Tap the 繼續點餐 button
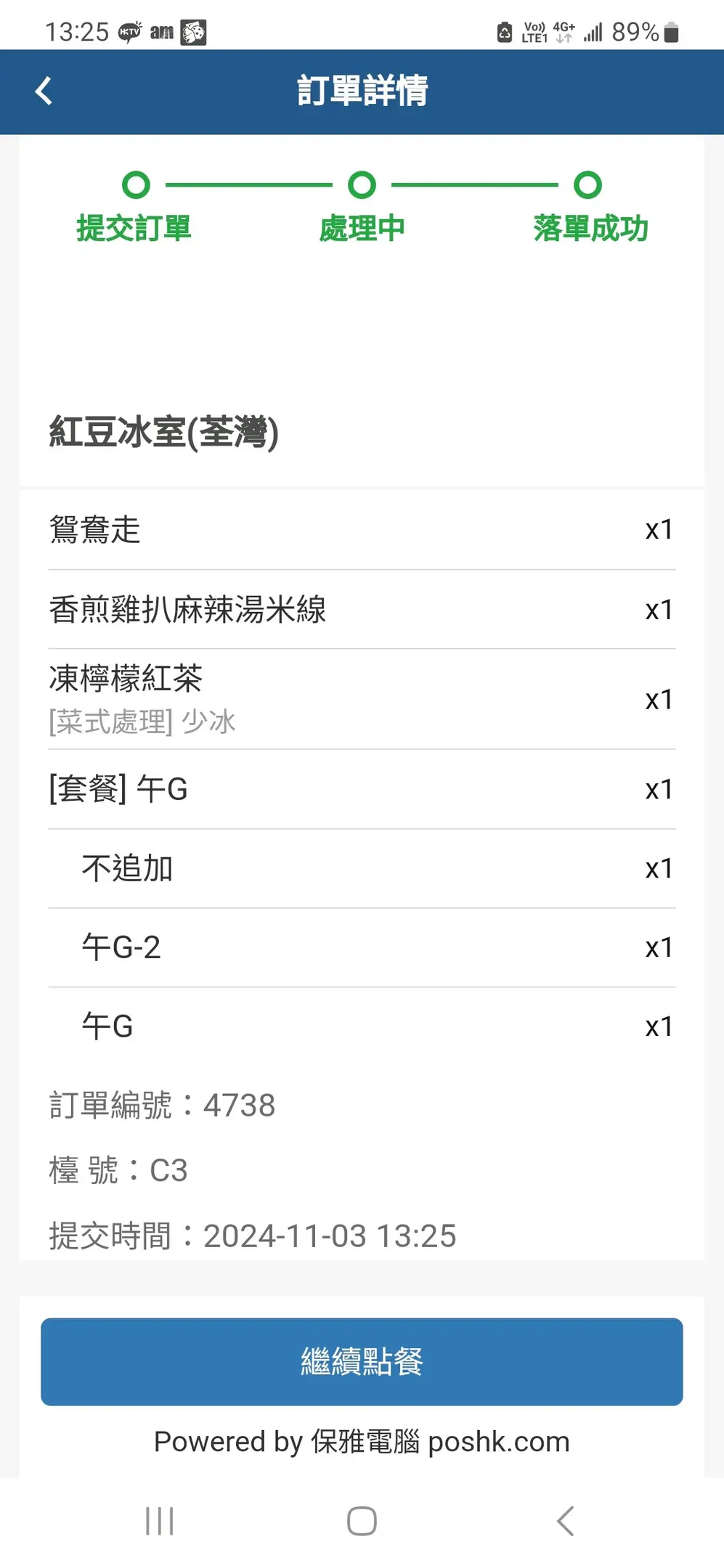 pos(362,1361)
